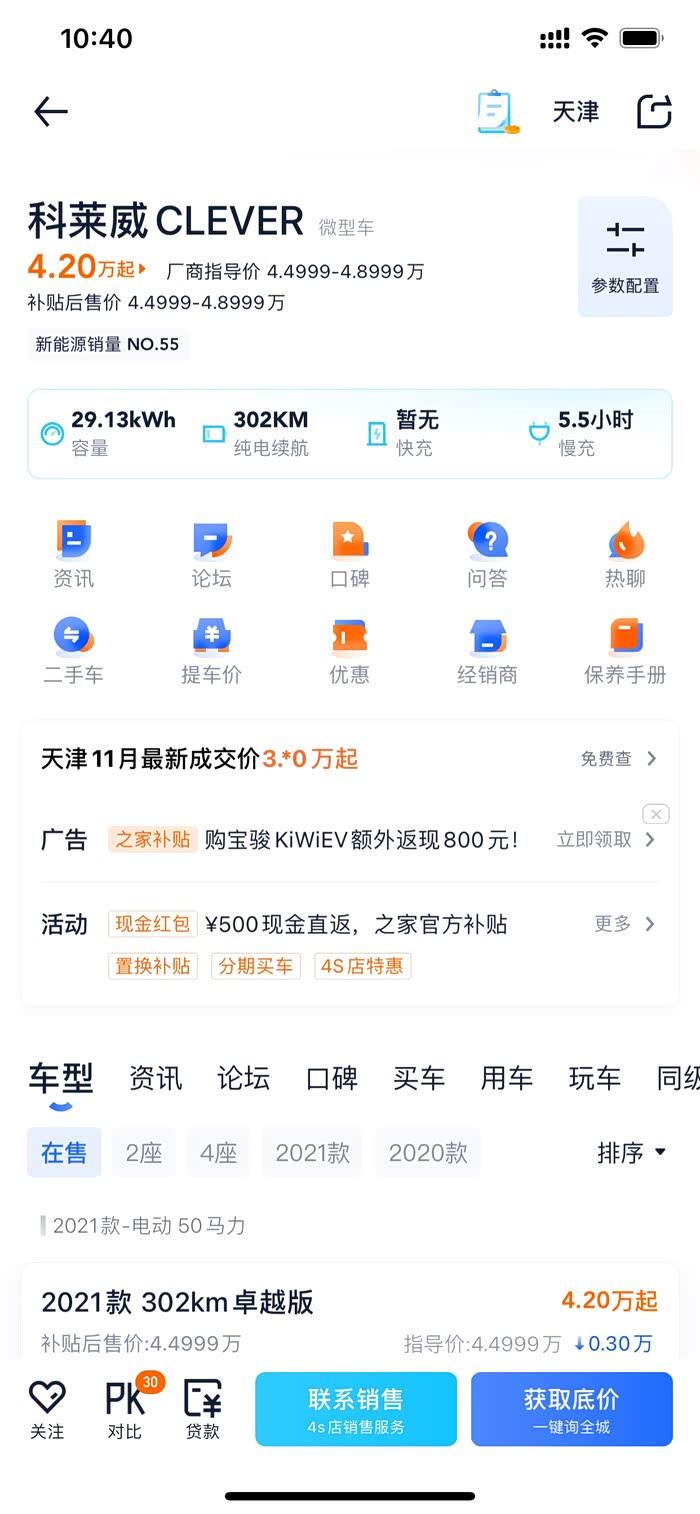The height and width of the screenshot is (1514, 700).
Task: Tap 联系销售 to contact sales
Action: coord(356,1408)
